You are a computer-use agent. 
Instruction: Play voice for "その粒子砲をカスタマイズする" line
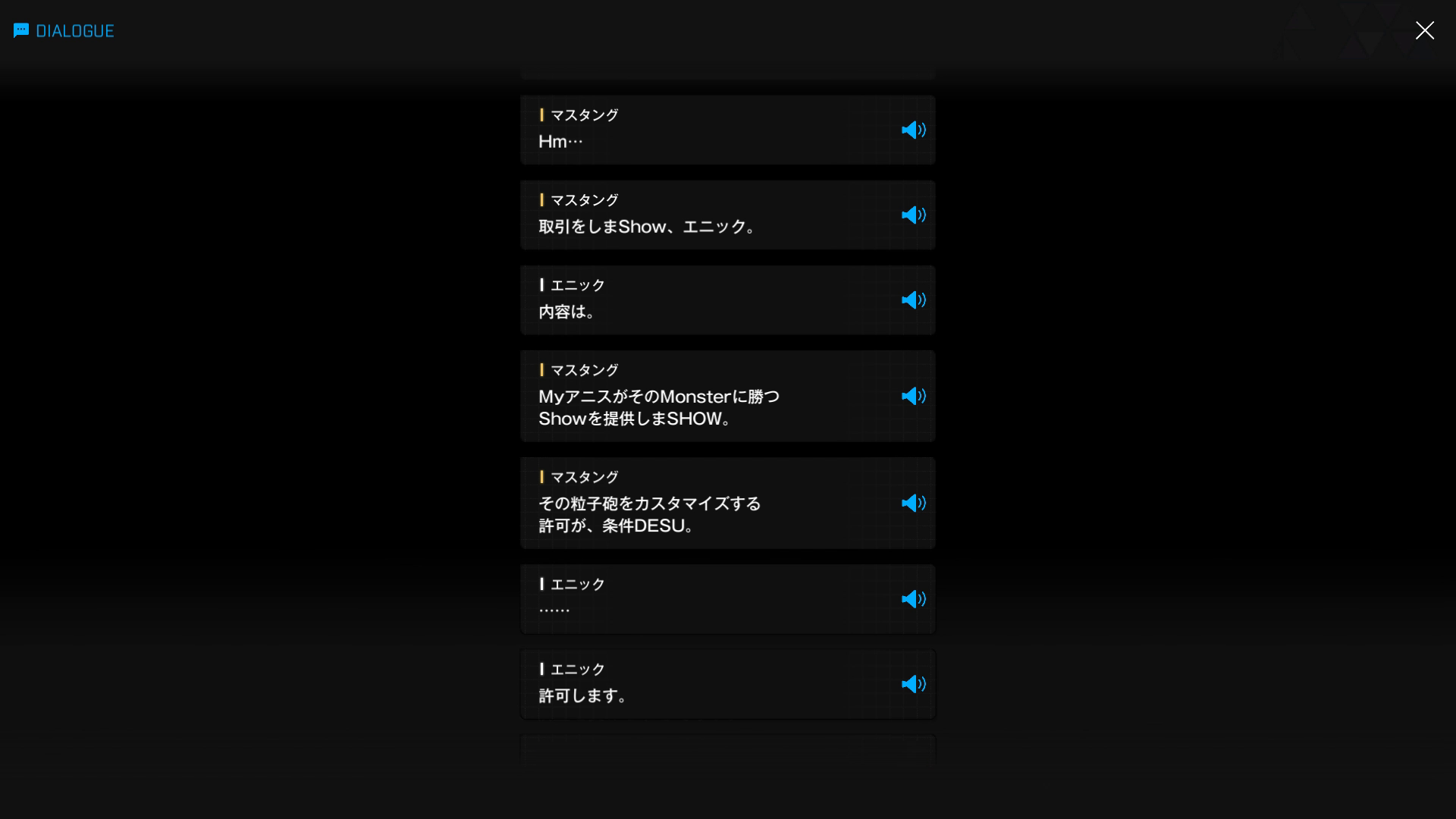point(913,504)
